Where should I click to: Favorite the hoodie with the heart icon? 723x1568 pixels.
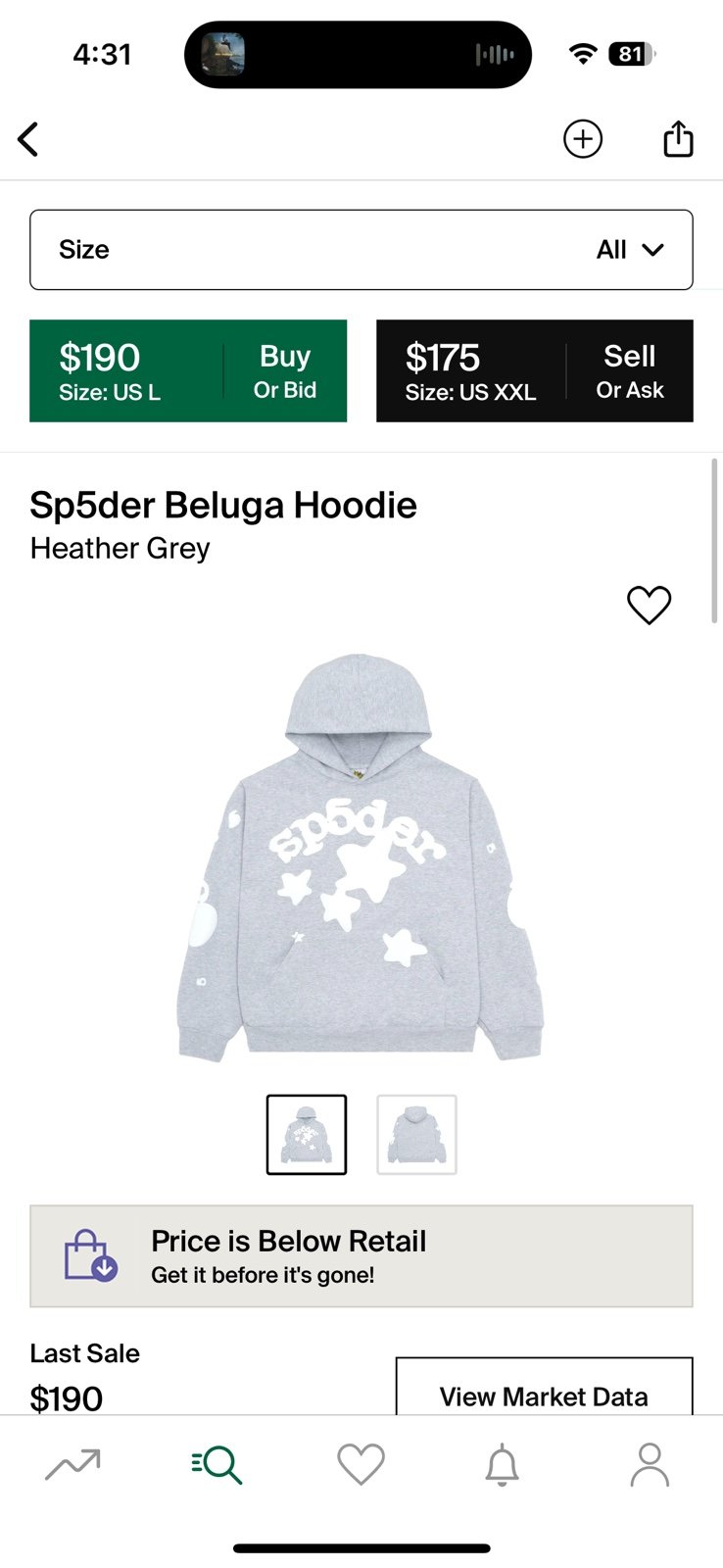click(650, 605)
